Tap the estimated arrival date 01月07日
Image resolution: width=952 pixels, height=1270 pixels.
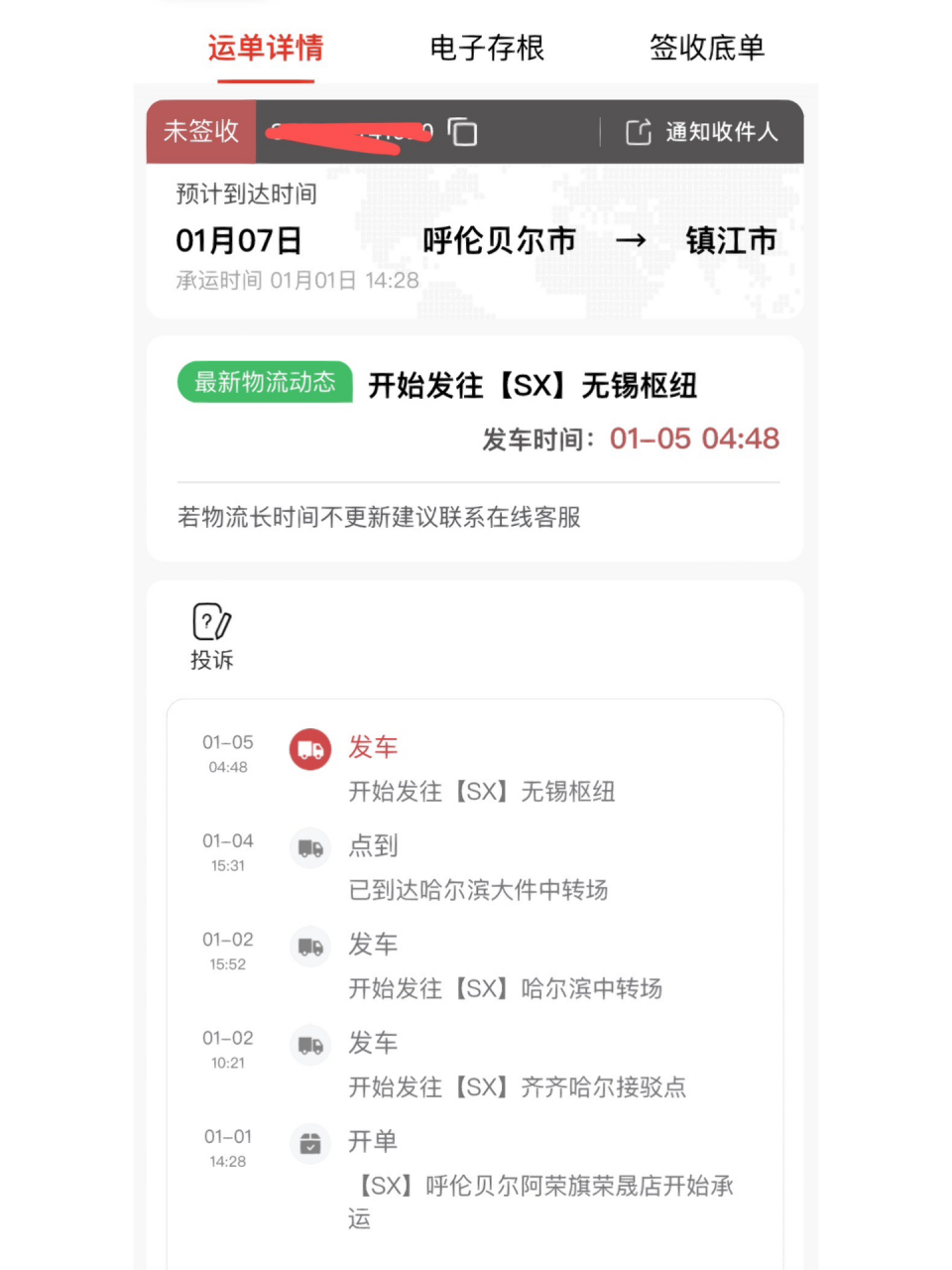pos(238,239)
